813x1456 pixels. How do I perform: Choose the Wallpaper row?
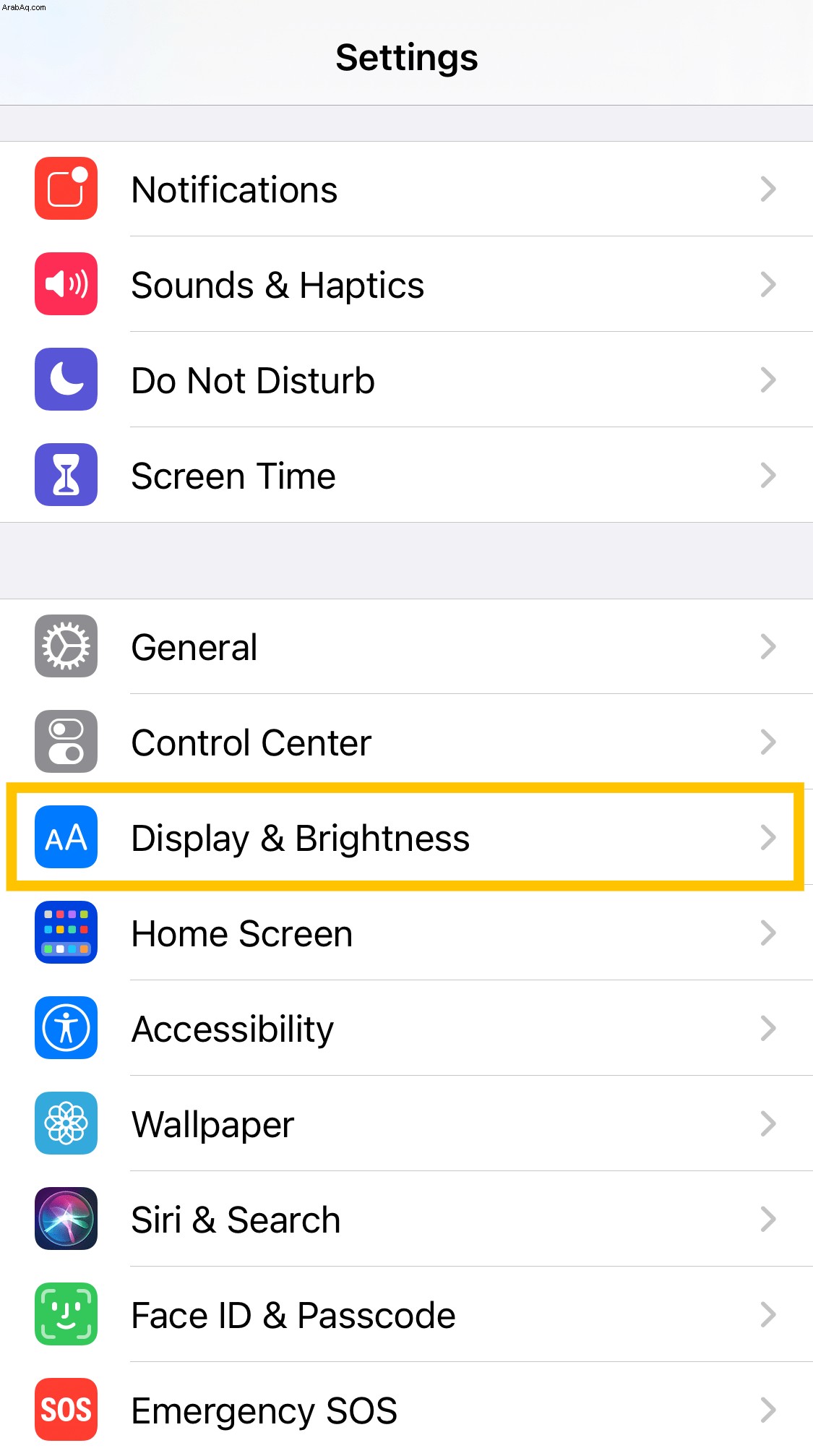[x=406, y=1123]
